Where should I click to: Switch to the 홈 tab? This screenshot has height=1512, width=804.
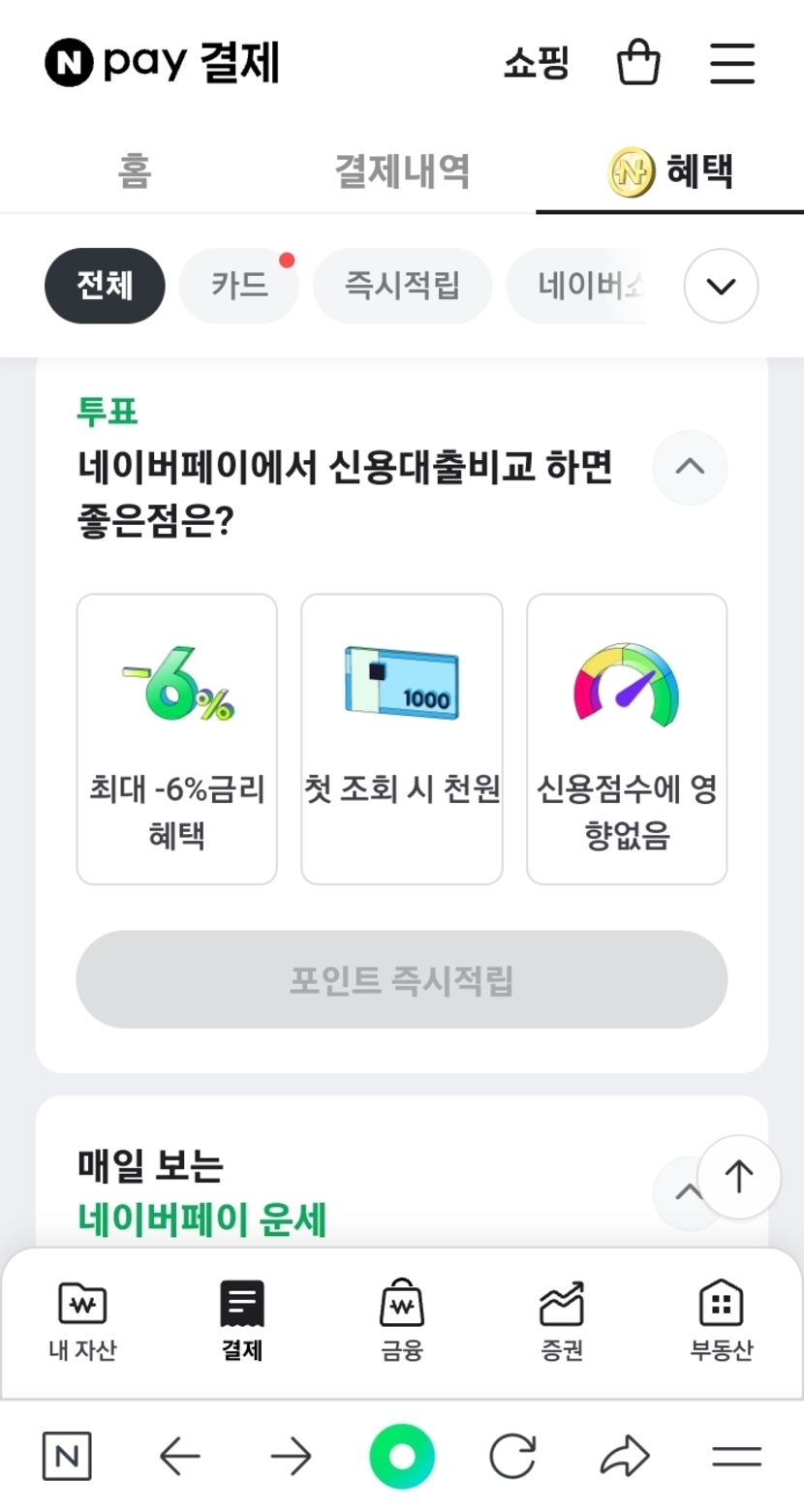pyautogui.click(x=134, y=171)
